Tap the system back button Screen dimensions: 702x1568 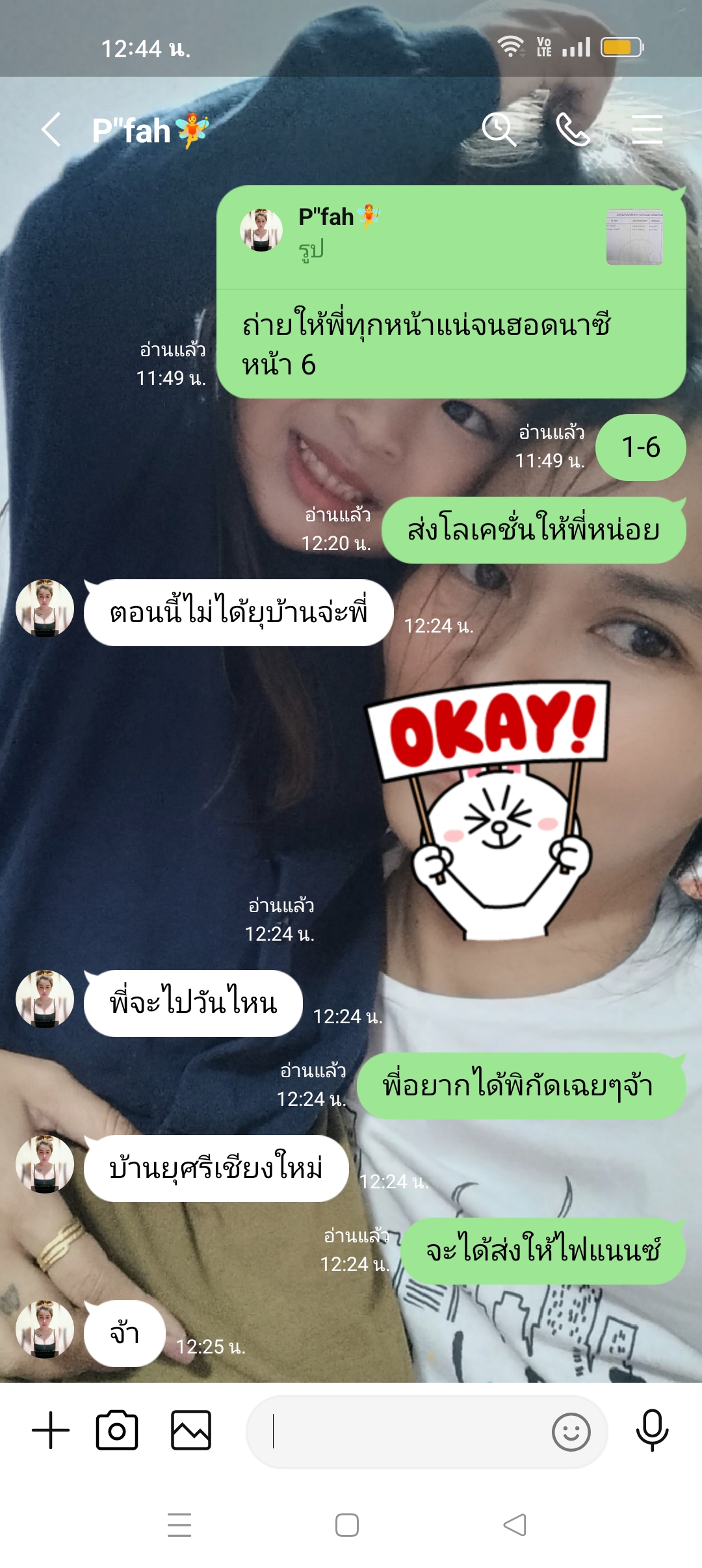[515, 1525]
